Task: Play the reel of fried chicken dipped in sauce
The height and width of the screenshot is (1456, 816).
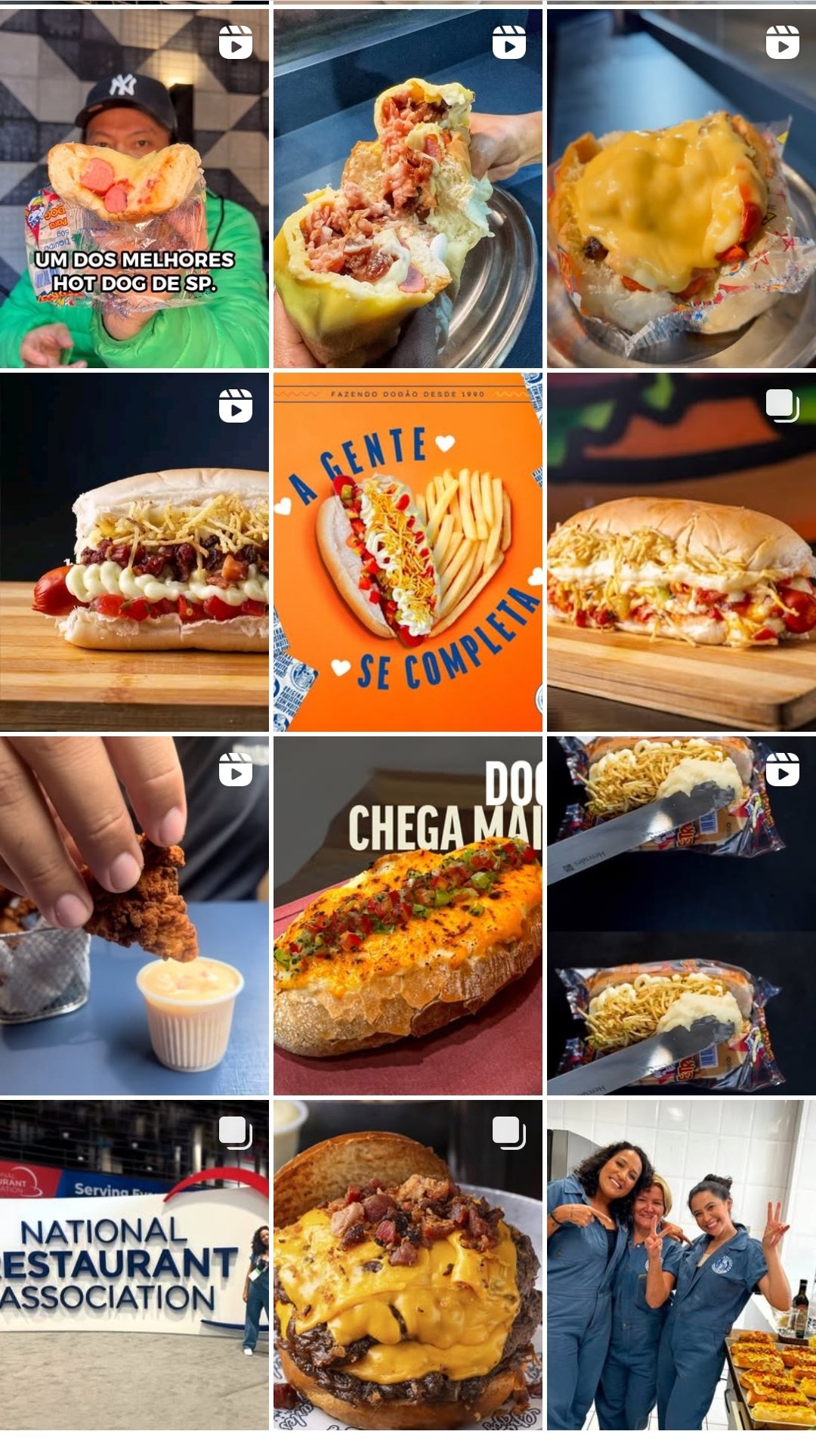Action: click(134, 915)
